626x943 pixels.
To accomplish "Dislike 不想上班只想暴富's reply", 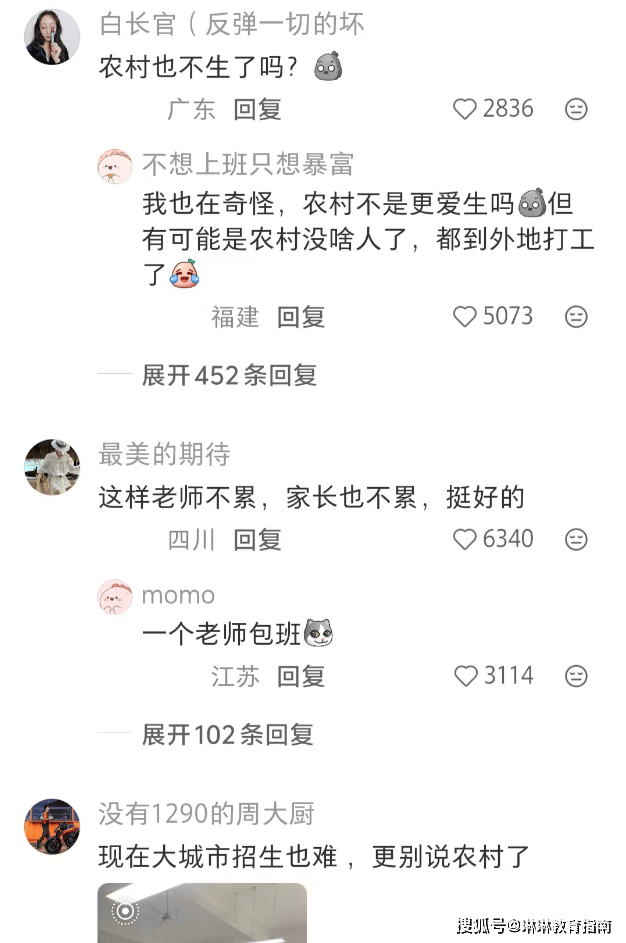I will point(576,317).
